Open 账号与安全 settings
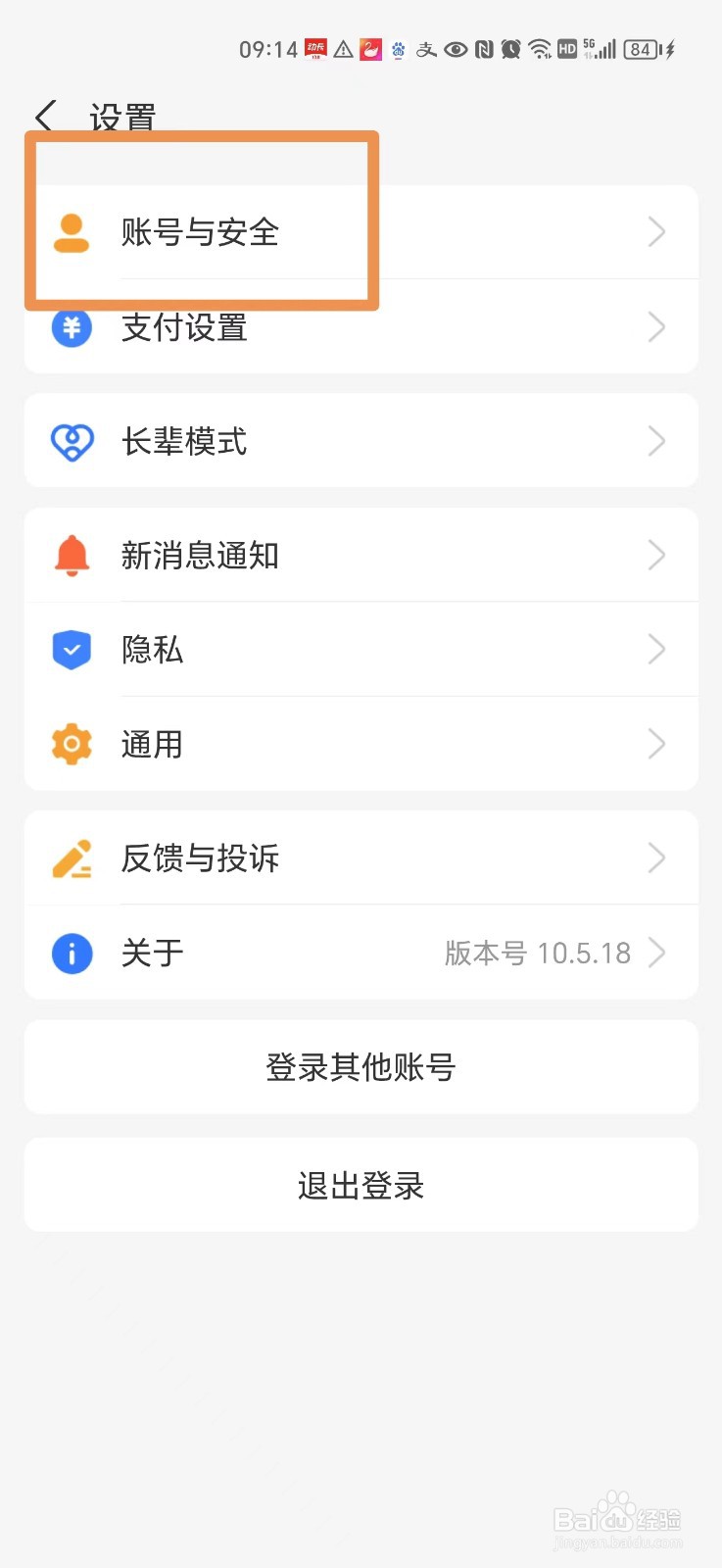 coord(361,232)
